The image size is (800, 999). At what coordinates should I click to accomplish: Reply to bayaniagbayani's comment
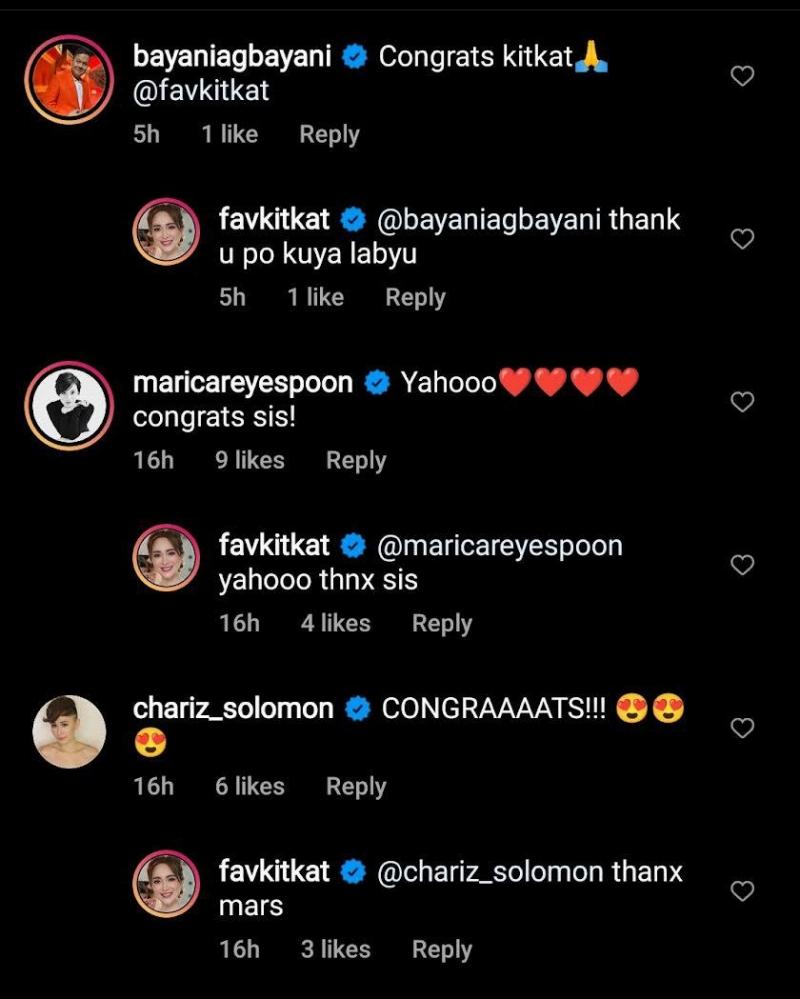point(329,135)
